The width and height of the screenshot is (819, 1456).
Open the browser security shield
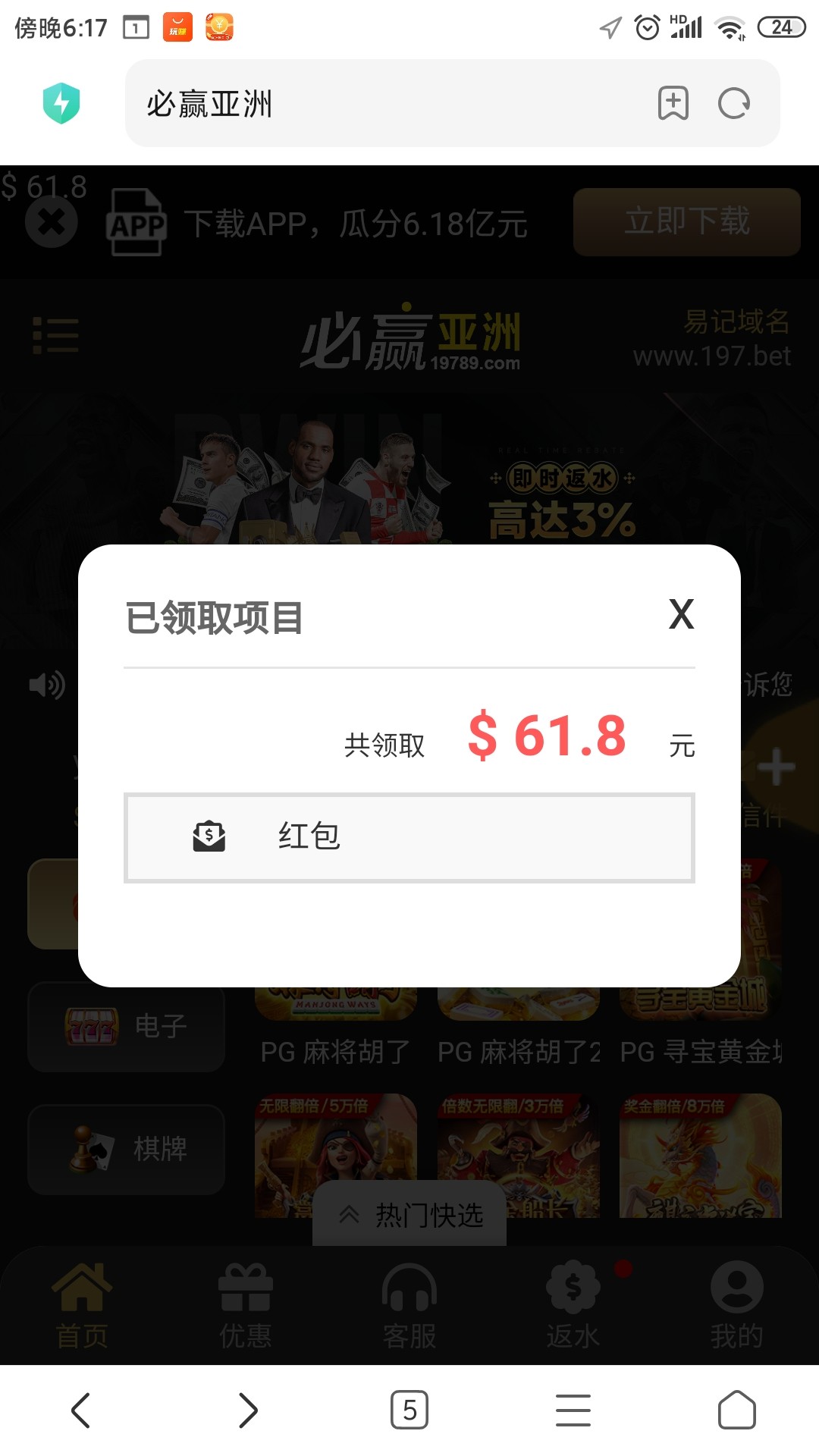(61, 103)
